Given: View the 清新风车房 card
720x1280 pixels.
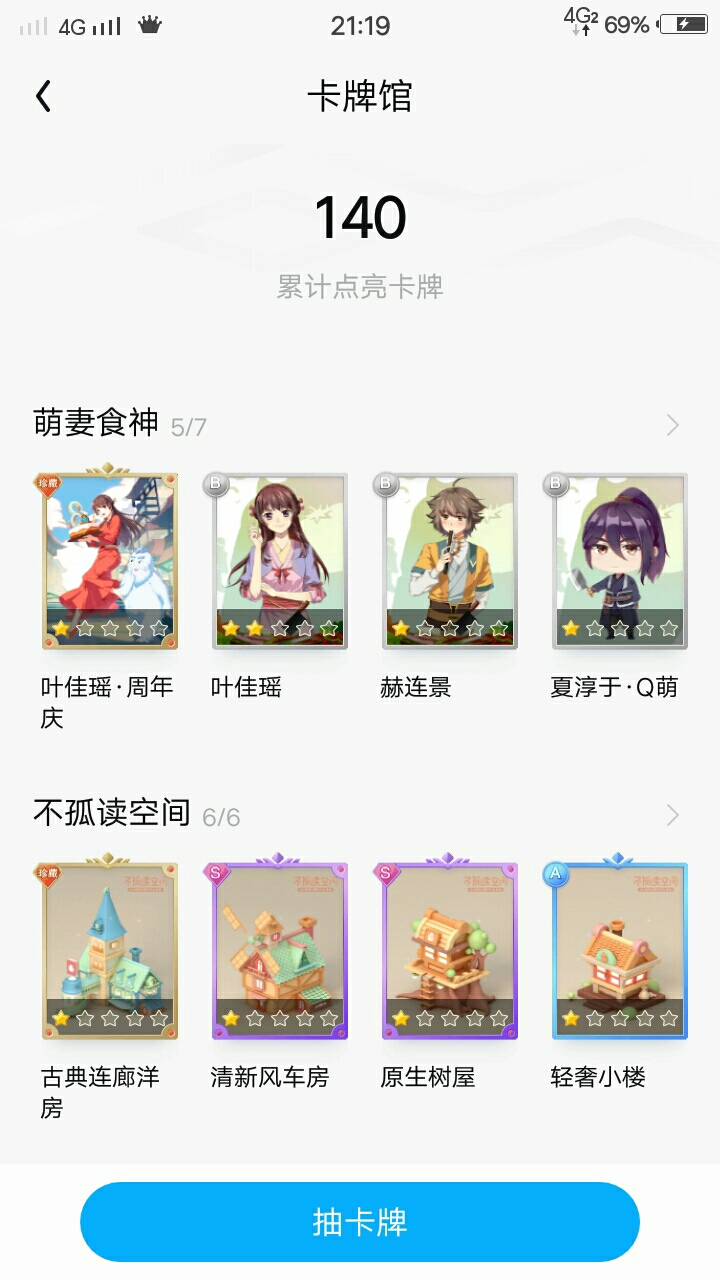Looking at the screenshot, I should (x=279, y=947).
